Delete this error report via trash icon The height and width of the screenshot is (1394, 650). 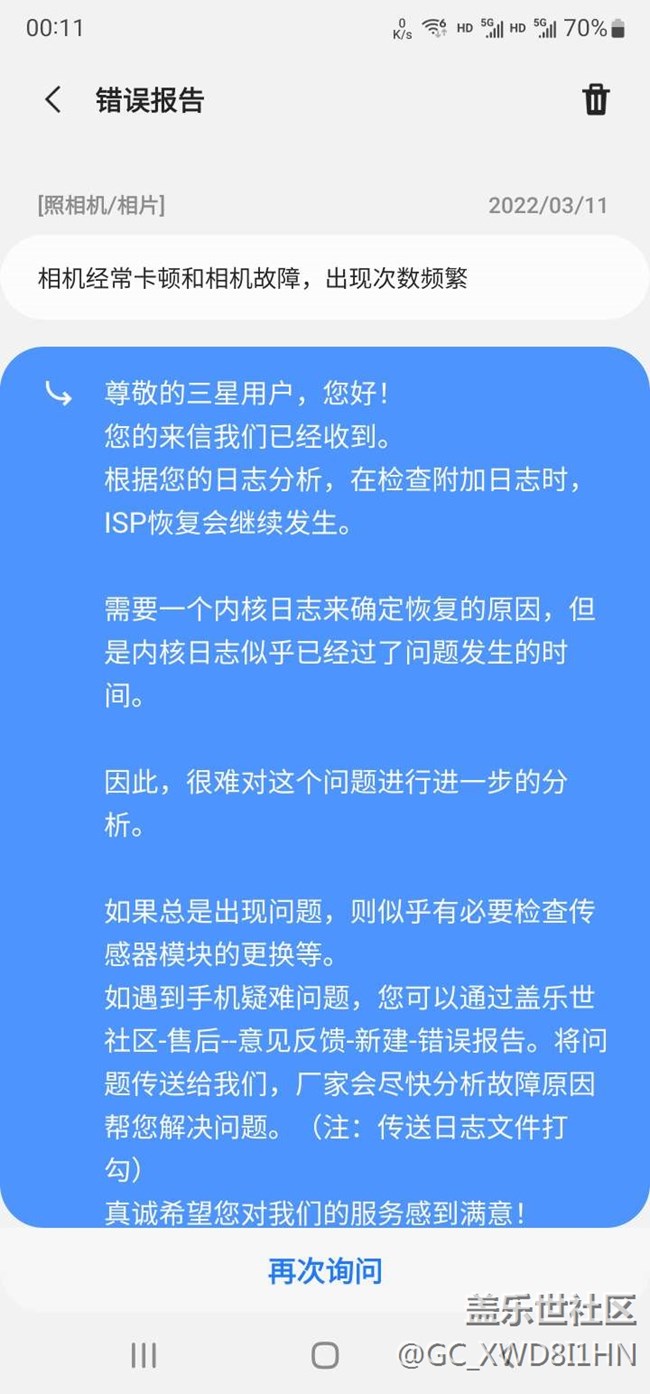(x=596, y=100)
